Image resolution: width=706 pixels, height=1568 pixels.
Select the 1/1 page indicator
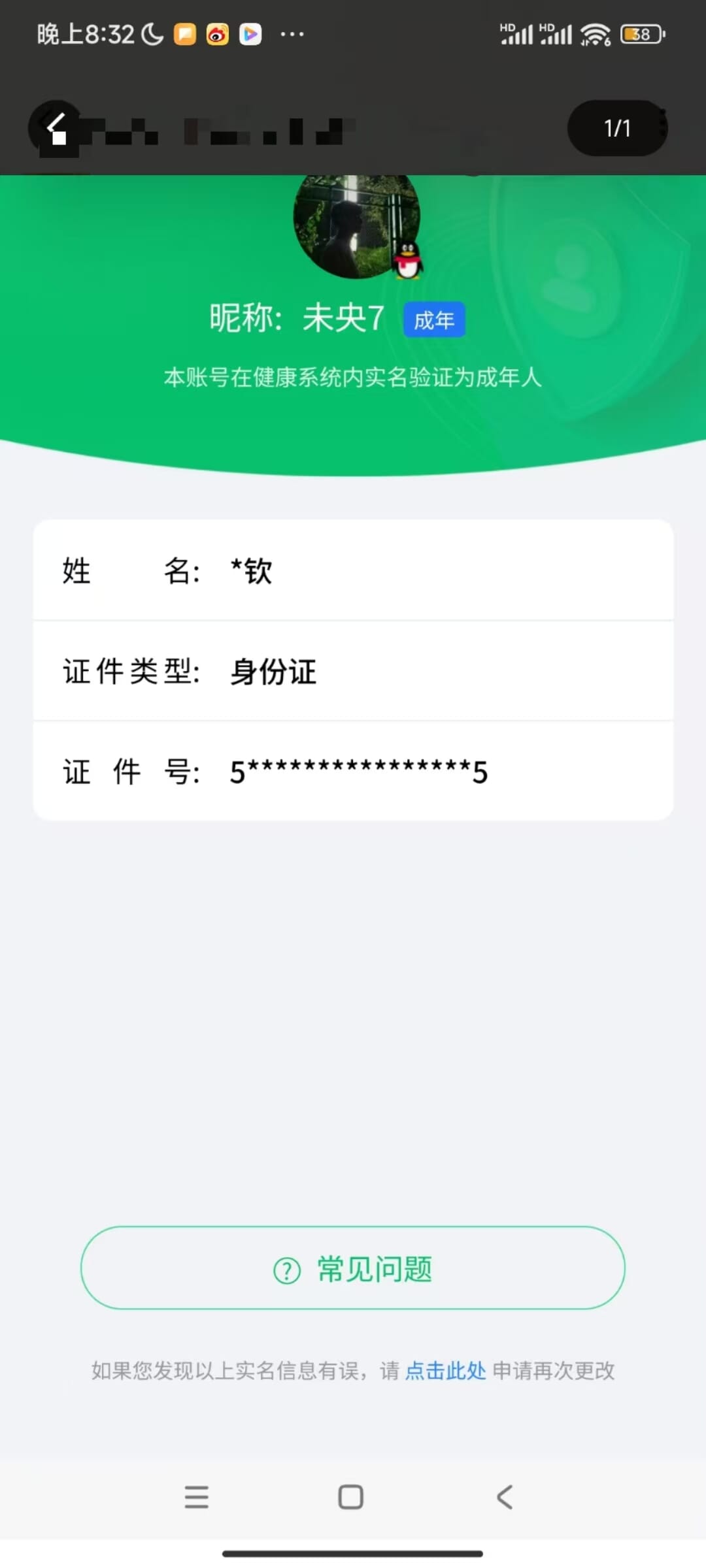pos(617,128)
